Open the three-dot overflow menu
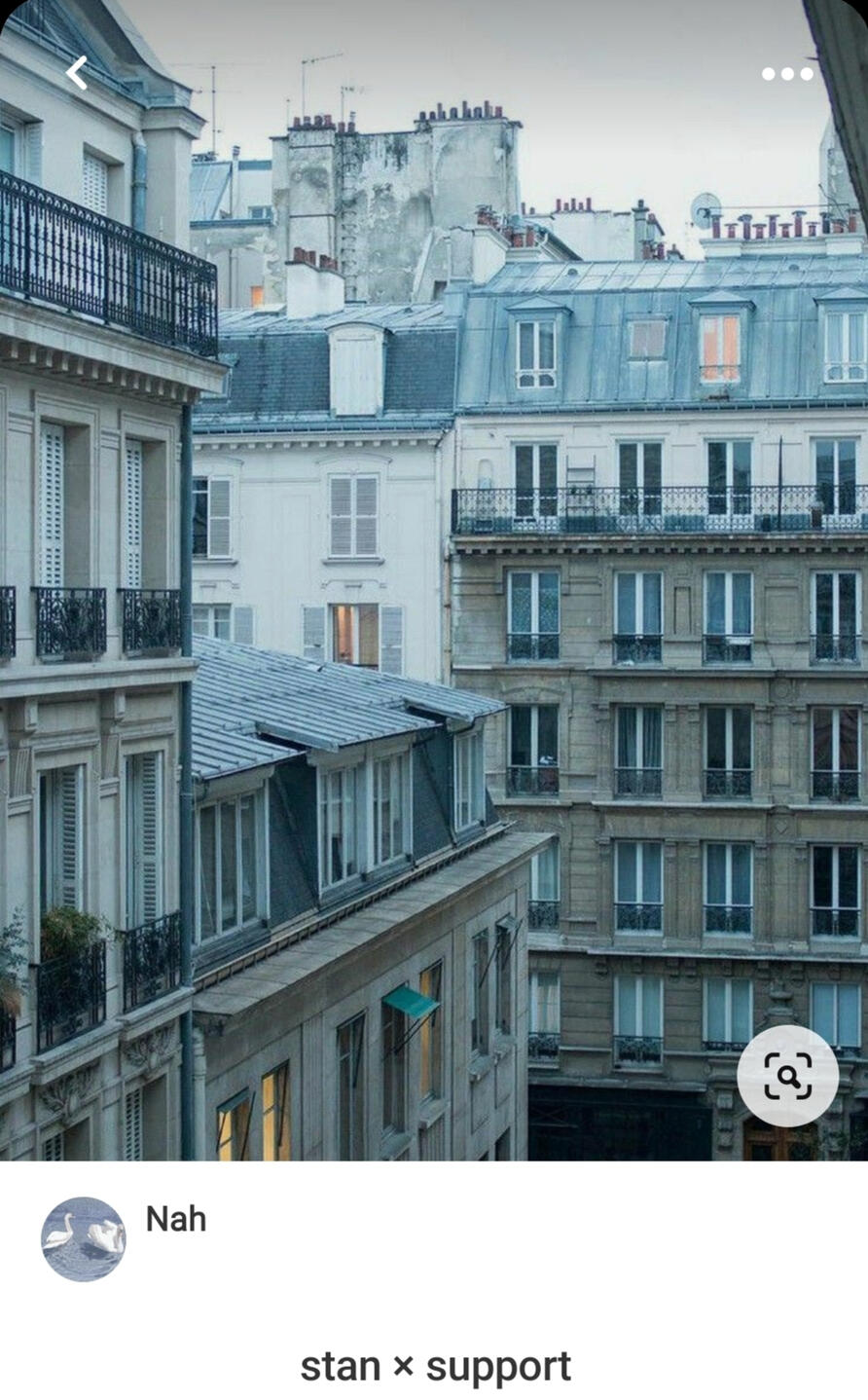This screenshot has width=868, height=1400. point(787,74)
